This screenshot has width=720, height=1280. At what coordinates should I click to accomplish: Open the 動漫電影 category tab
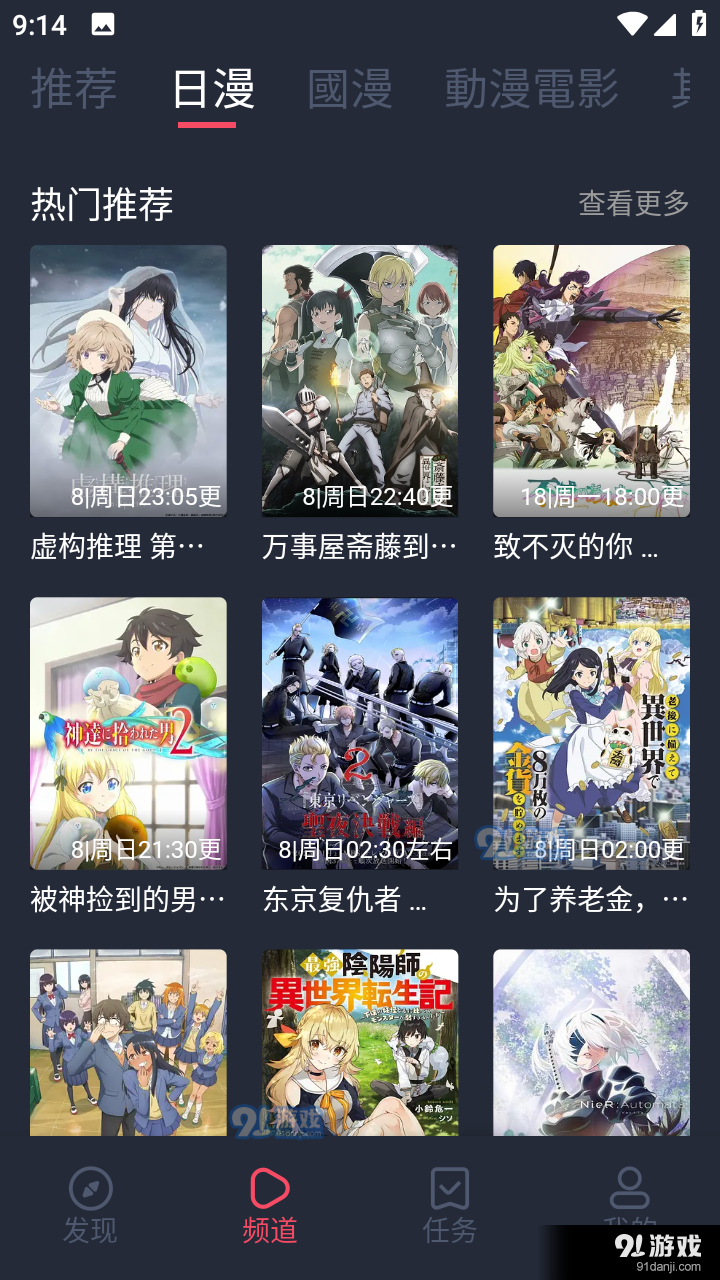tap(528, 90)
